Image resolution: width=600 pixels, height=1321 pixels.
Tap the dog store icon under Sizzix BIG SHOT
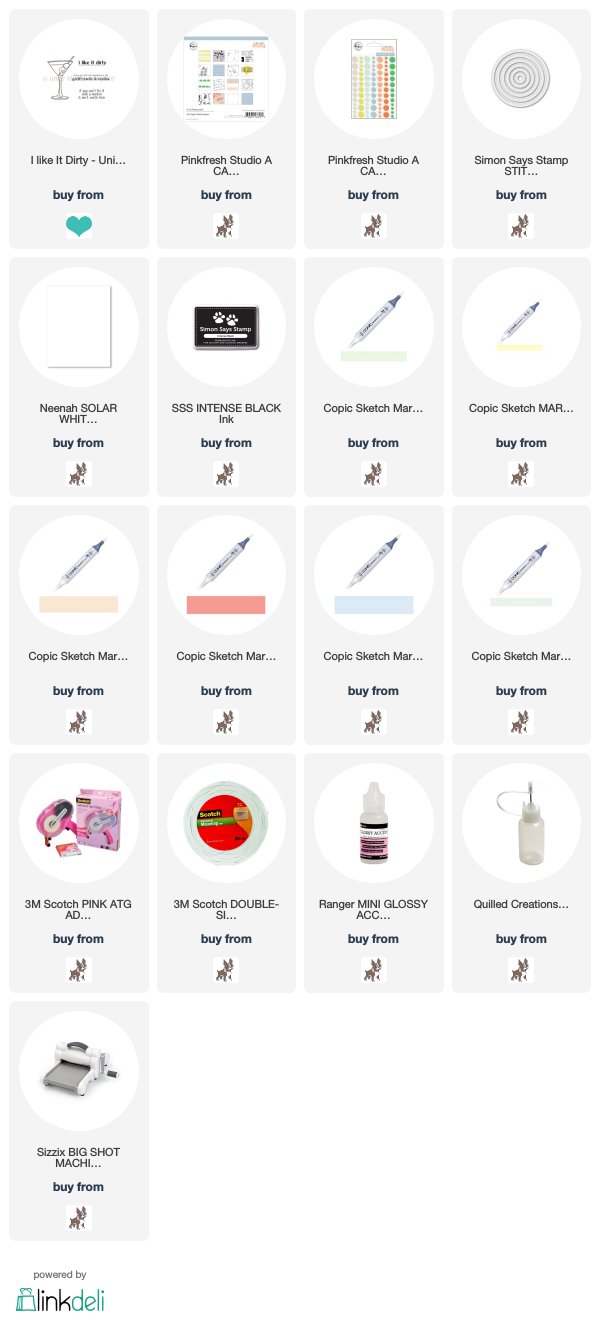[79, 1218]
